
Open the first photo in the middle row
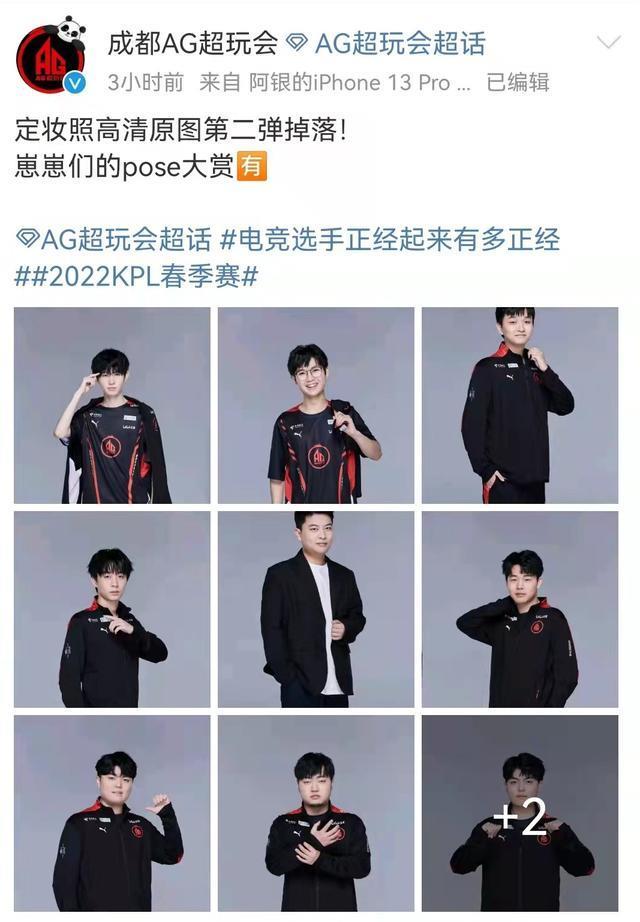coord(112,609)
